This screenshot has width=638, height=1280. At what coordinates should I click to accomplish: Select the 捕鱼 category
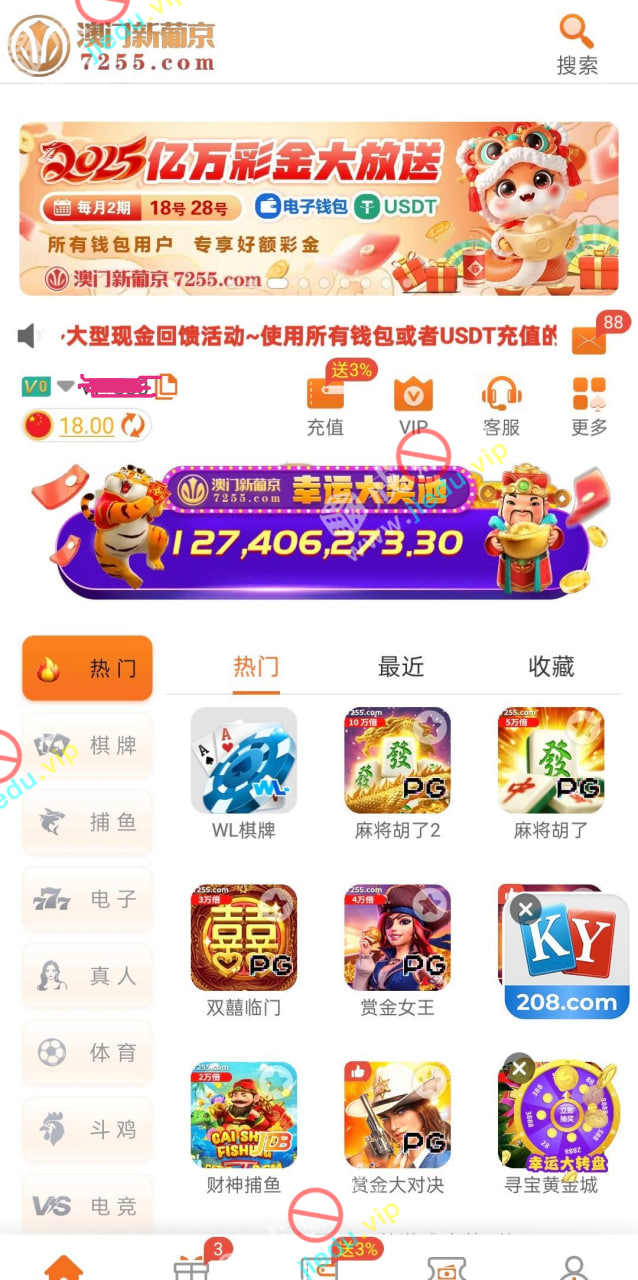(x=88, y=822)
